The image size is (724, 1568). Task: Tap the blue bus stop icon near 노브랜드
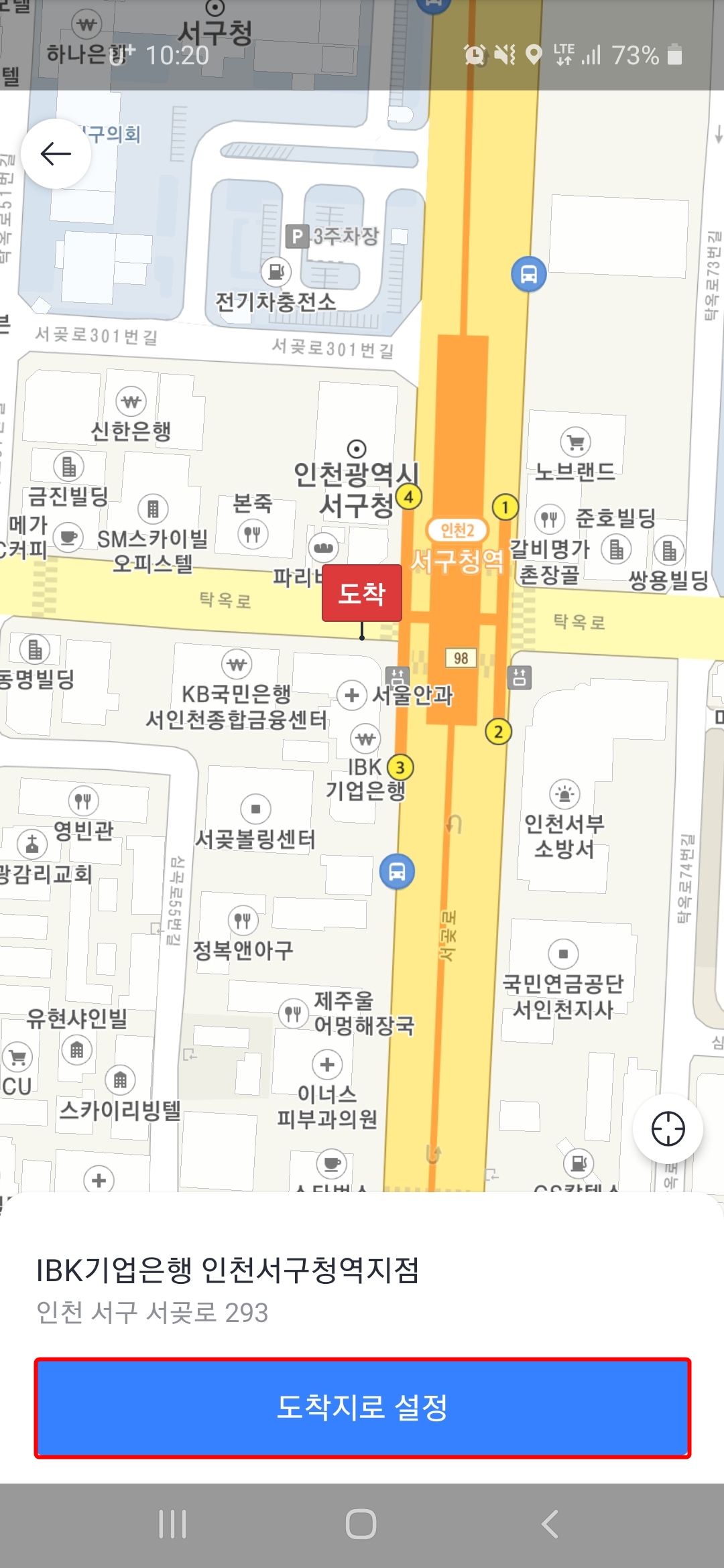pyautogui.click(x=529, y=274)
